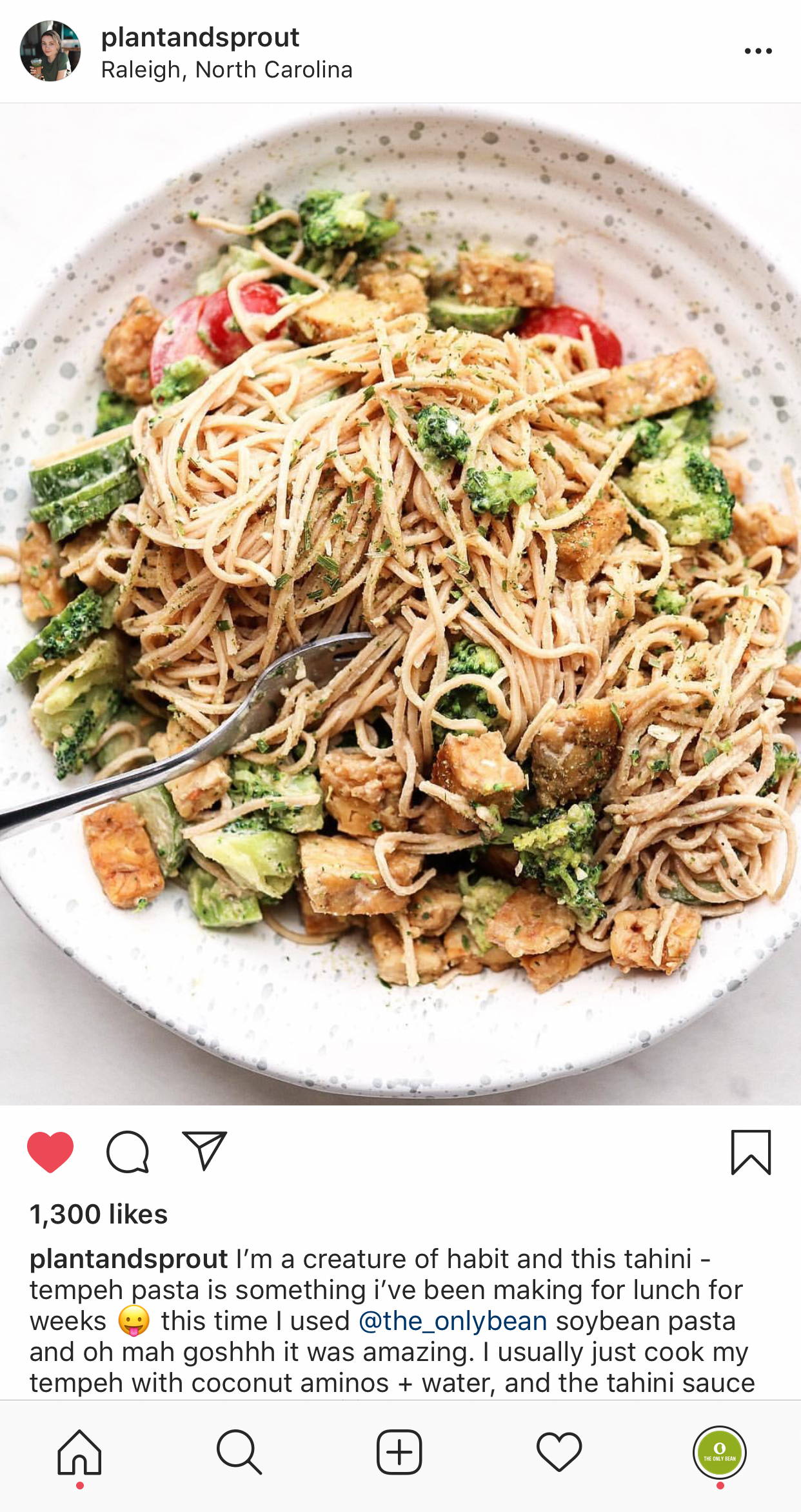View the list of 1,300 likes
Viewport: 801px width, 1512px height.
click(x=99, y=1215)
